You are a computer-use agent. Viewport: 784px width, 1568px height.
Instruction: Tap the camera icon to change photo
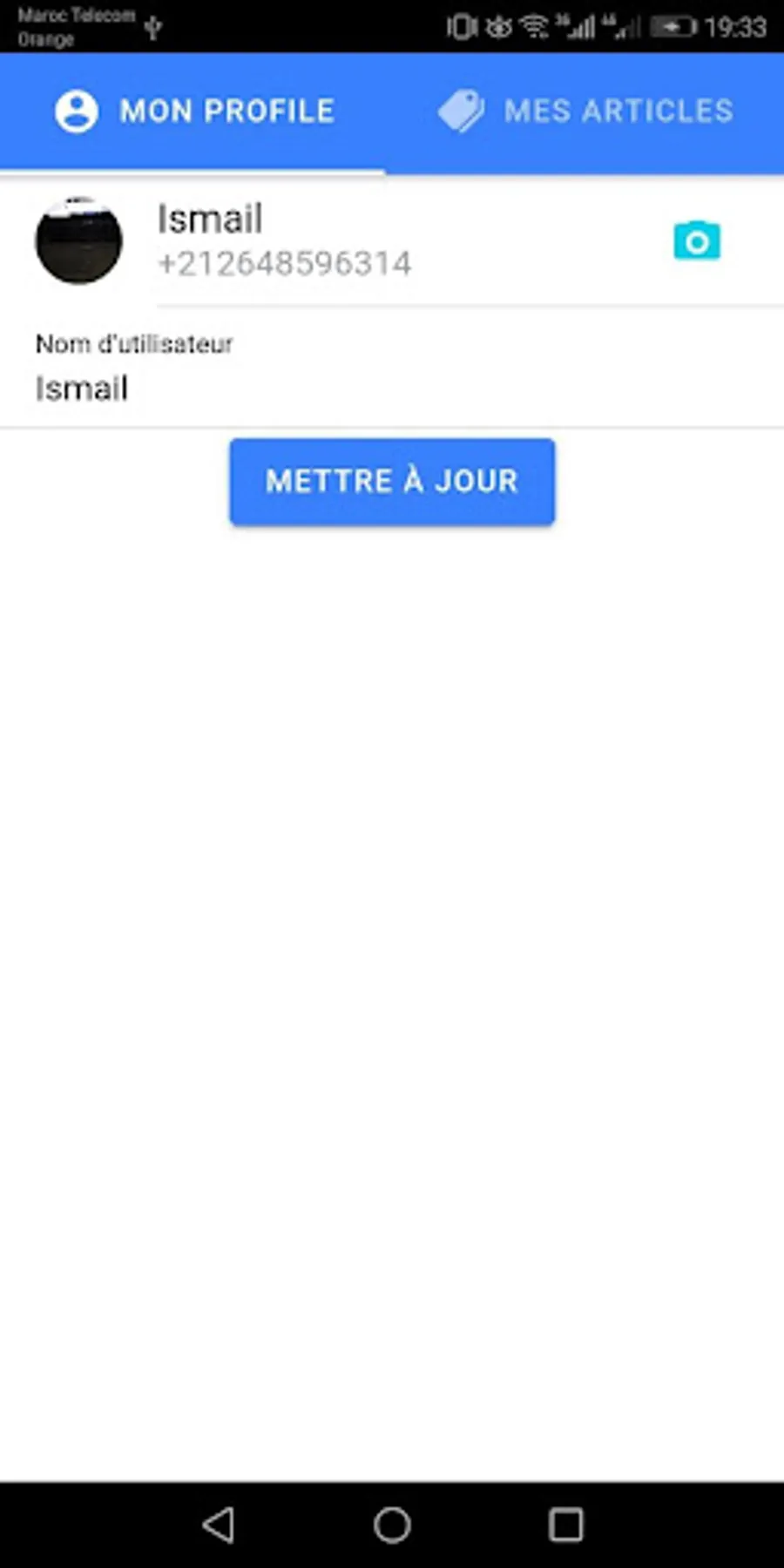697,241
